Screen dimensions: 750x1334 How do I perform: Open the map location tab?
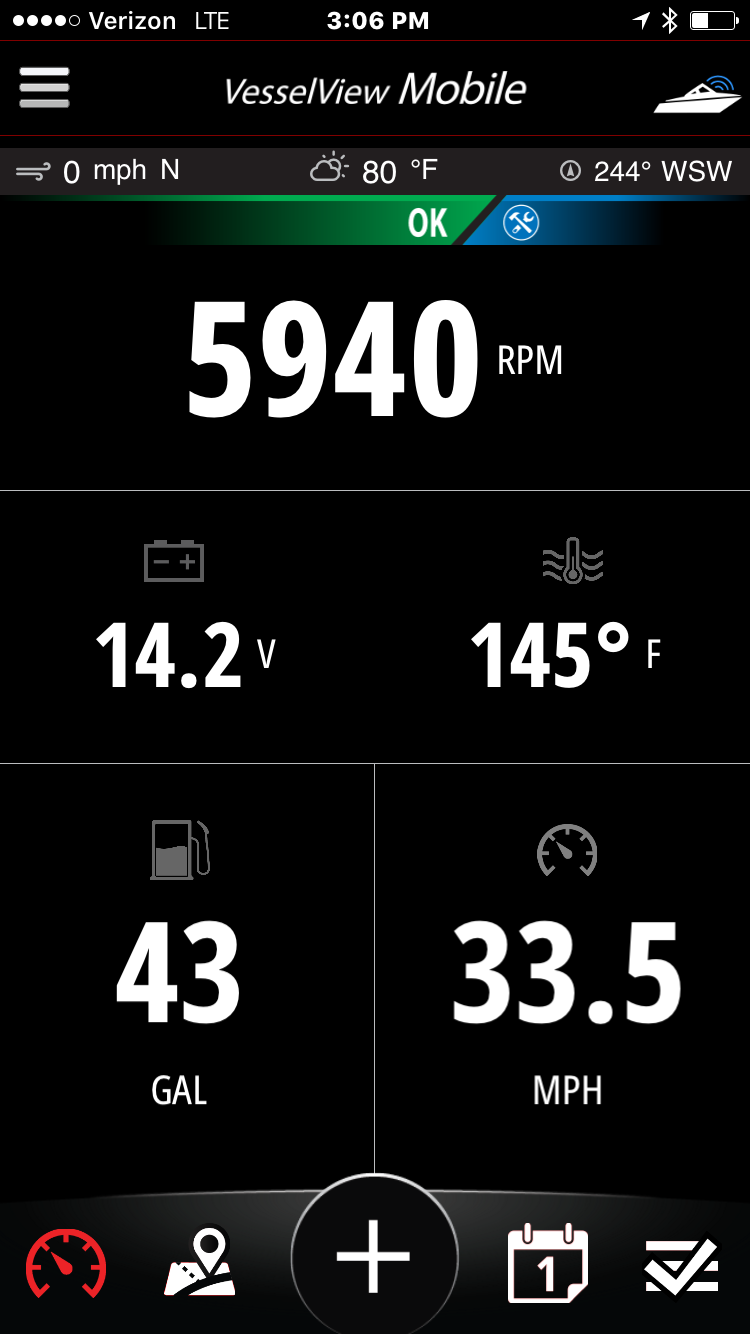click(x=201, y=1263)
